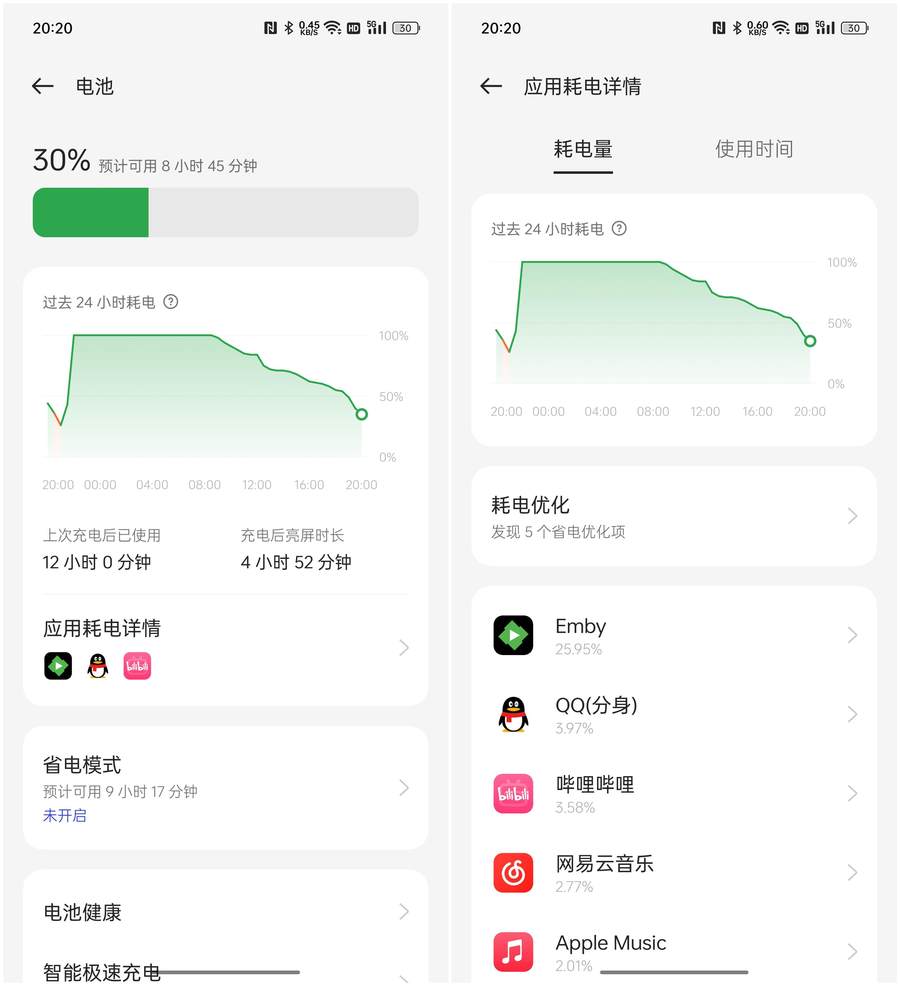This screenshot has height=986, width=900.
Task: Tap the help icon on the 电池 page chart
Action: click(171, 302)
